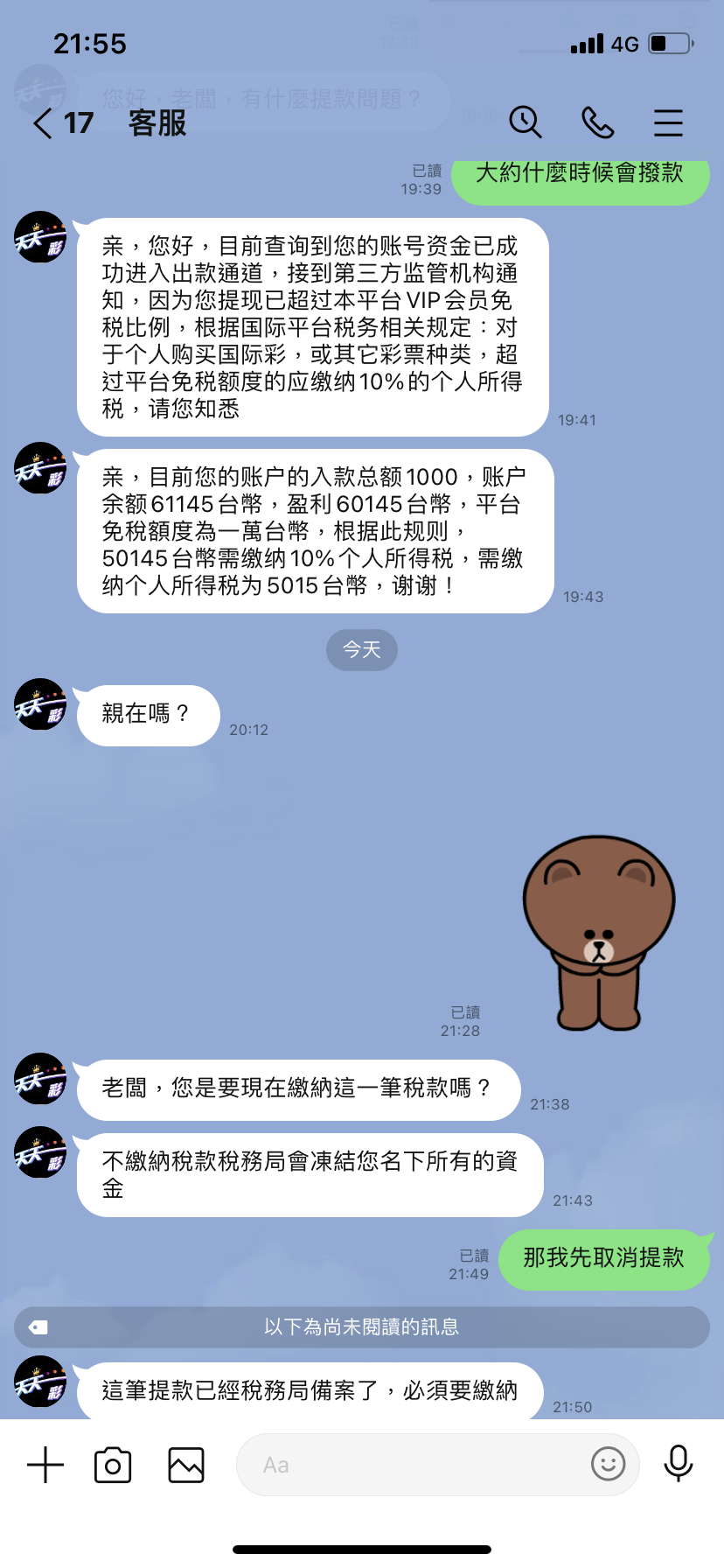
Task: Open the camera to take a photo
Action: click(113, 1465)
